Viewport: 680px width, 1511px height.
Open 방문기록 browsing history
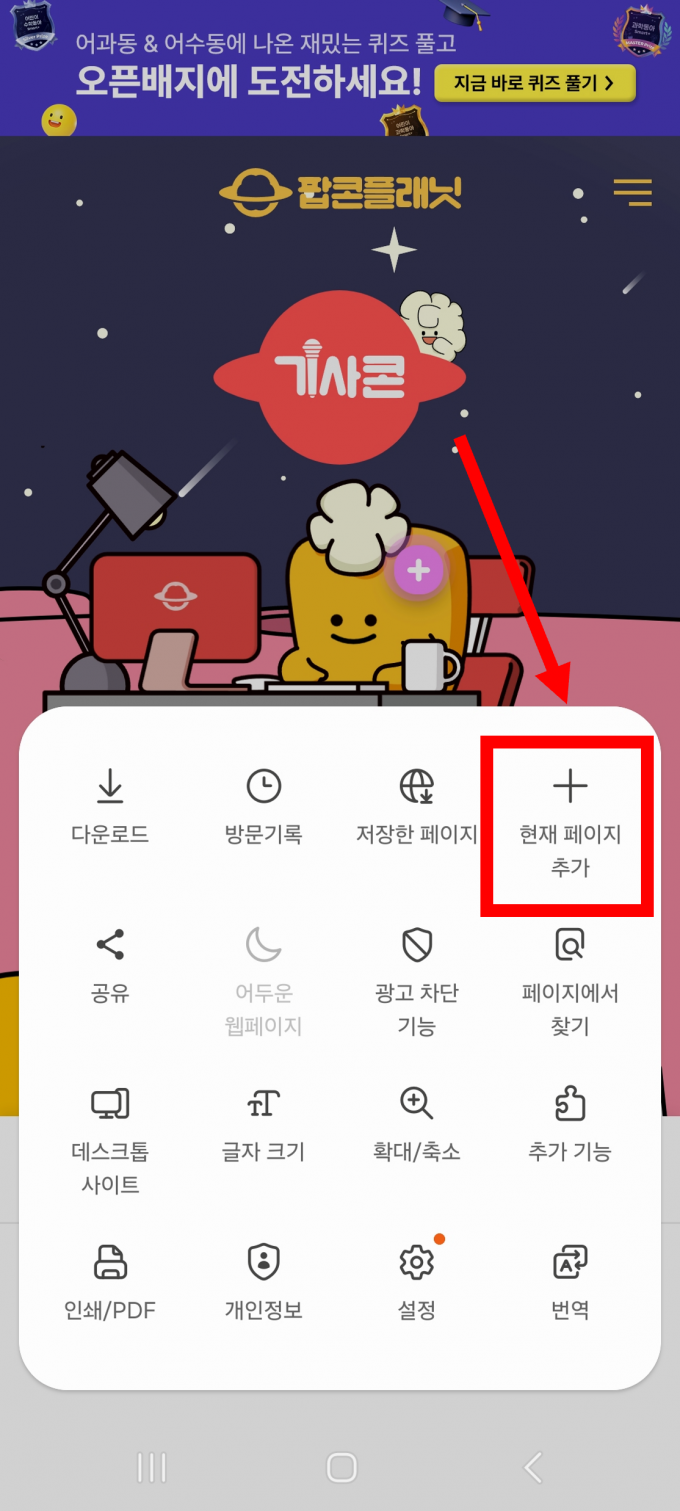pyautogui.click(x=264, y=807)
